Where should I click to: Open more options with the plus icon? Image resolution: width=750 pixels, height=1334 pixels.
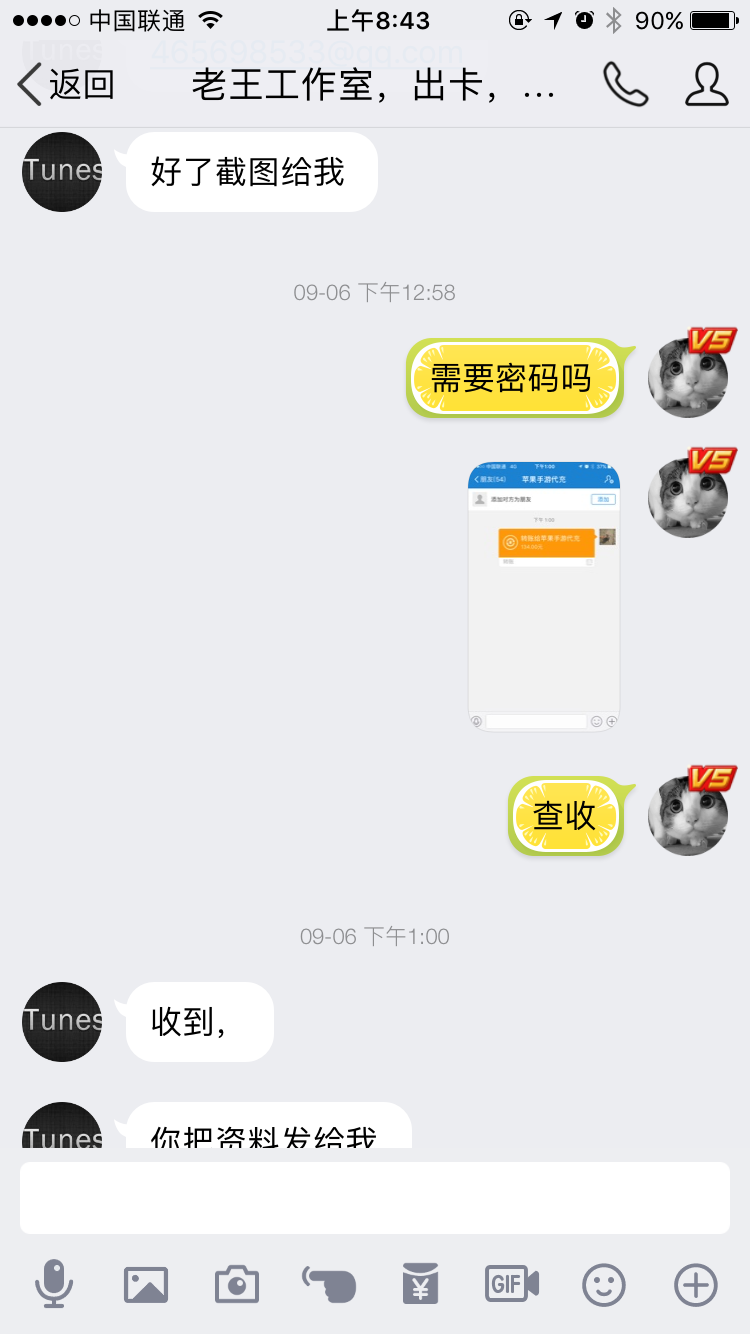(696, 1285)
